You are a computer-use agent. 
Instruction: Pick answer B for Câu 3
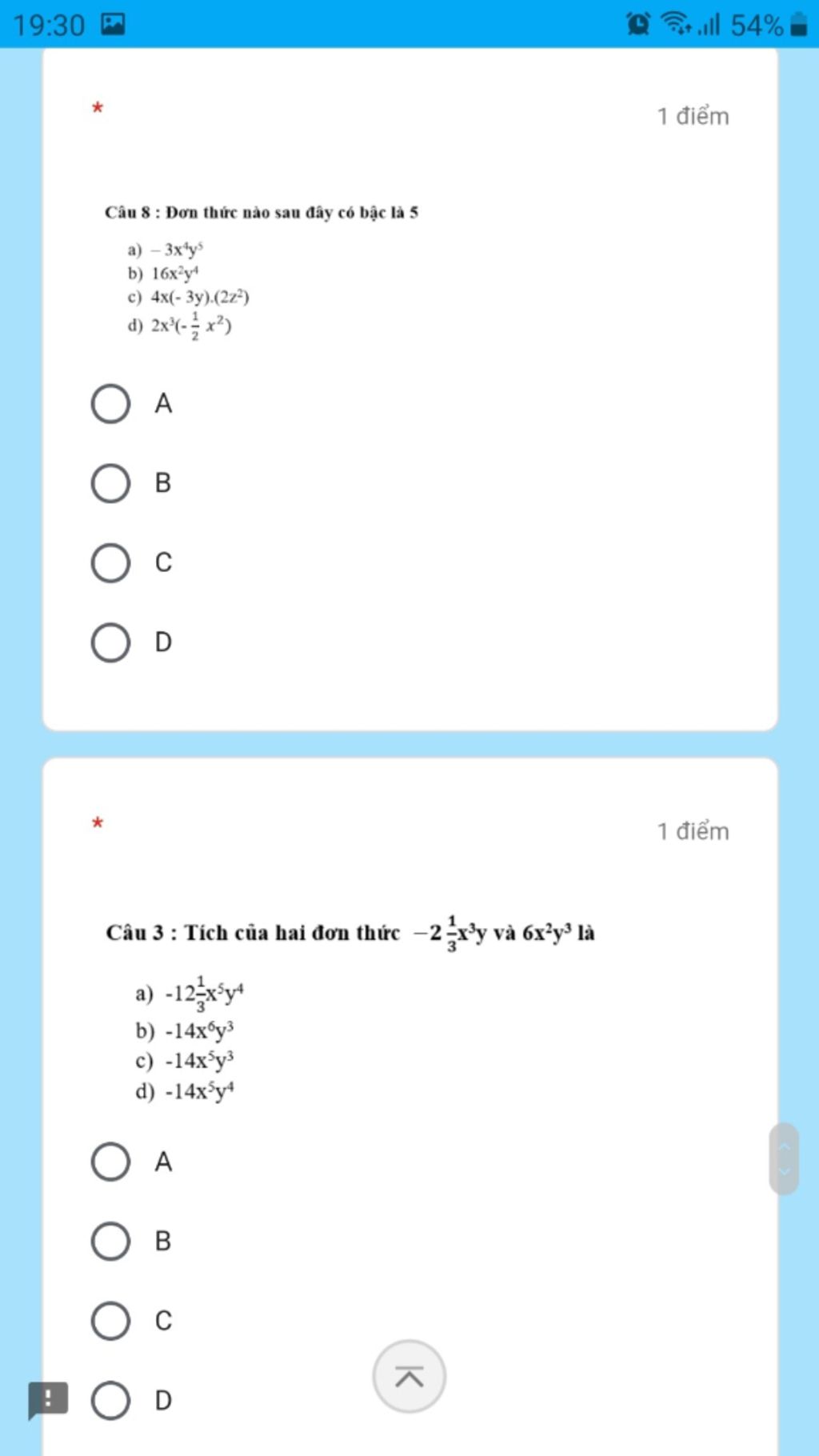(111, 1241)
